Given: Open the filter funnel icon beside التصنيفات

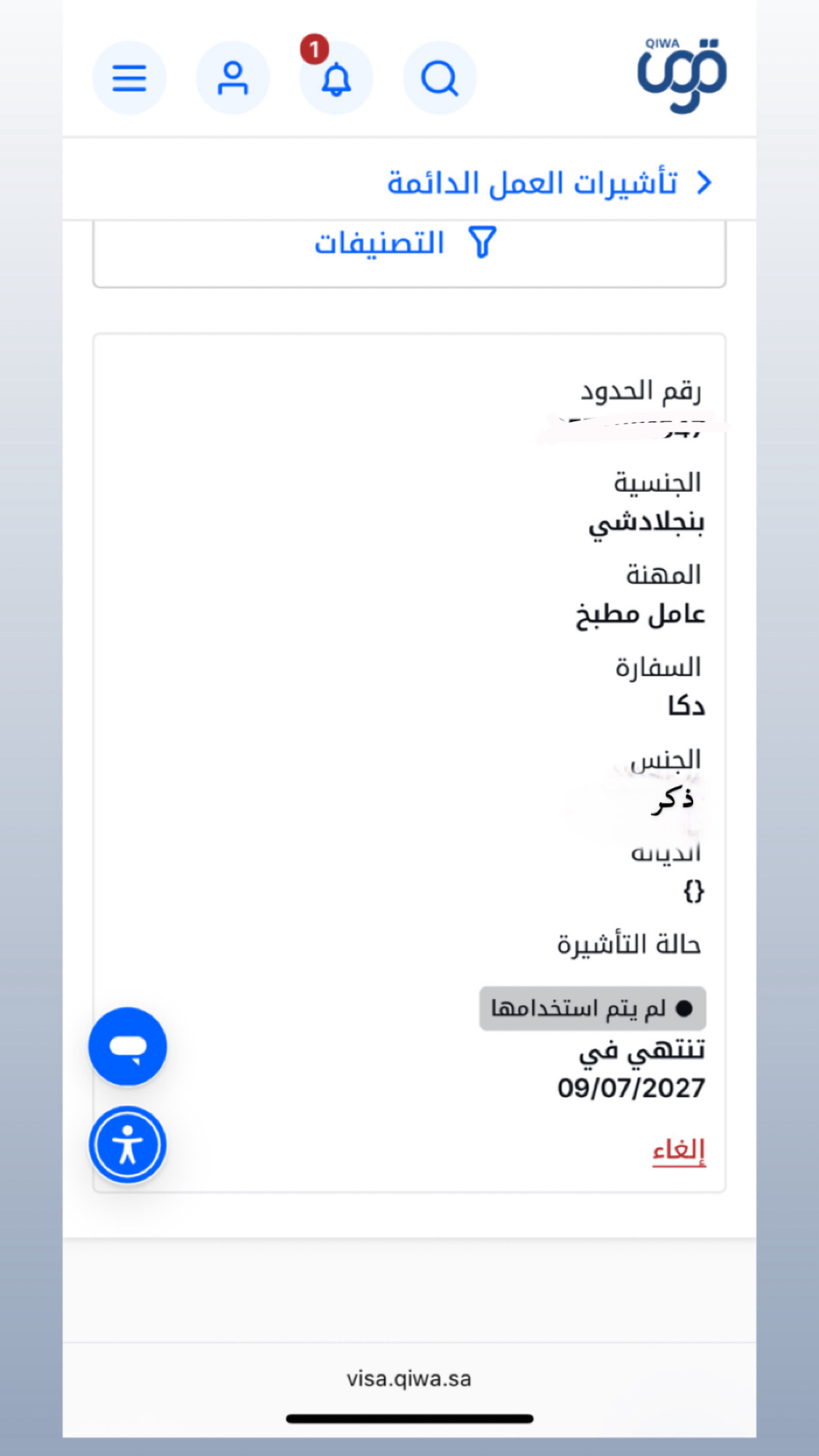Looking at the screenshot, I should (483, 242).
